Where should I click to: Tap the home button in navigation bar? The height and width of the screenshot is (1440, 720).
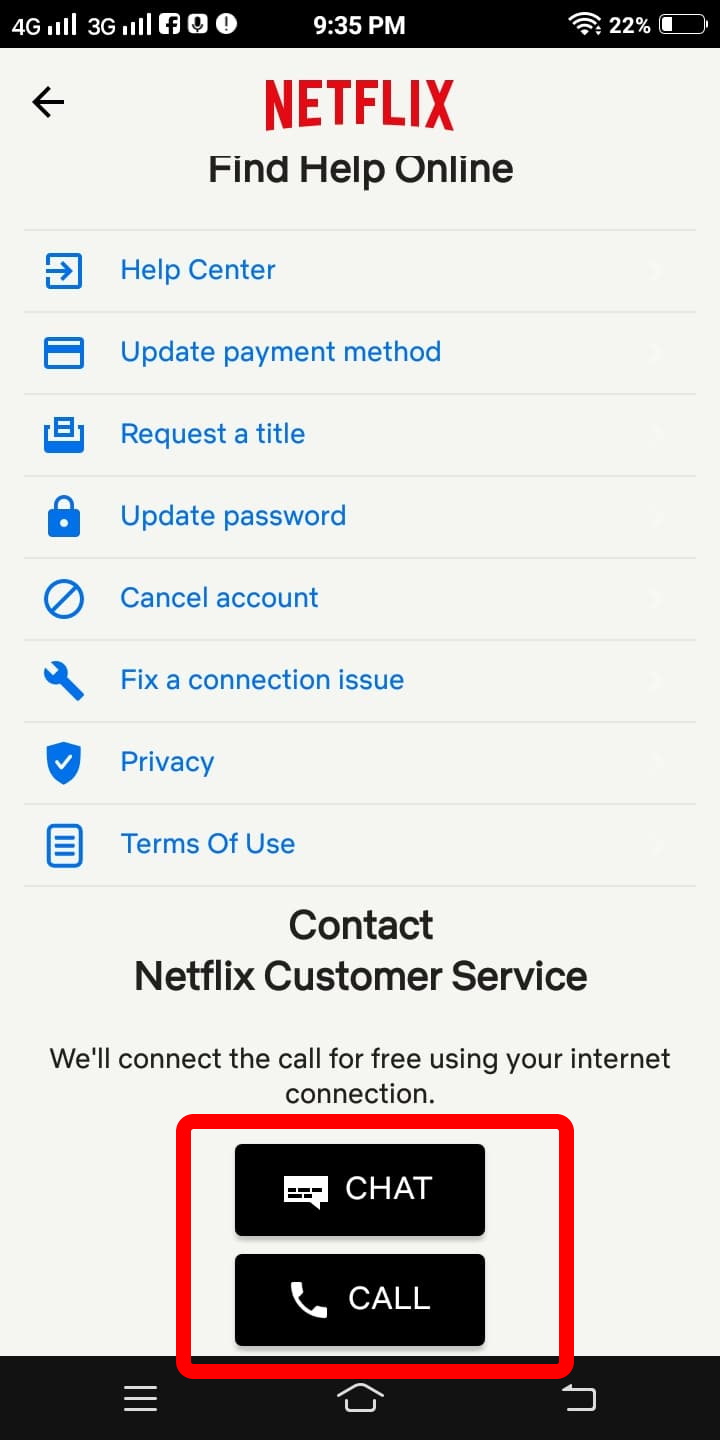tap(359, 1398)
